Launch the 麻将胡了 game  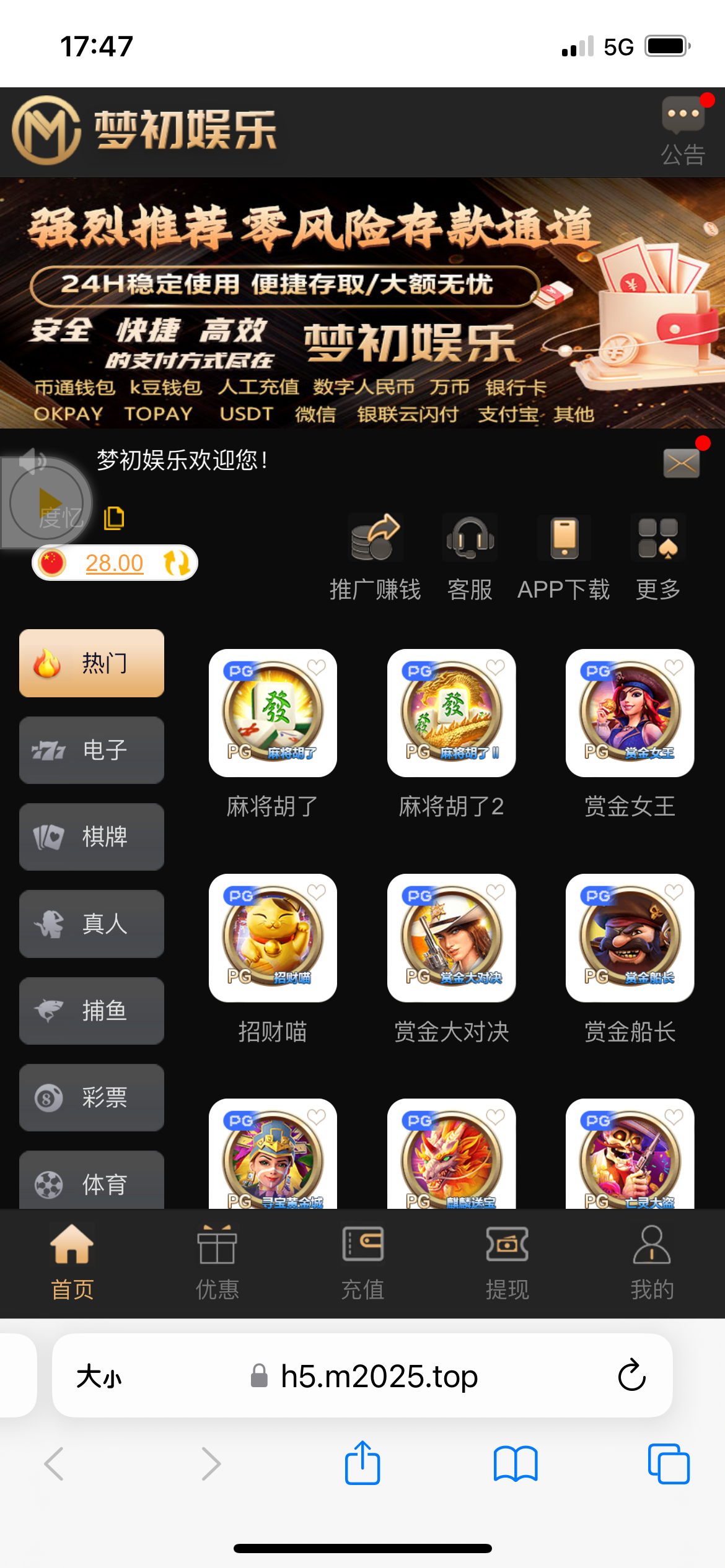pyautogui.click(x=273, y=713)
